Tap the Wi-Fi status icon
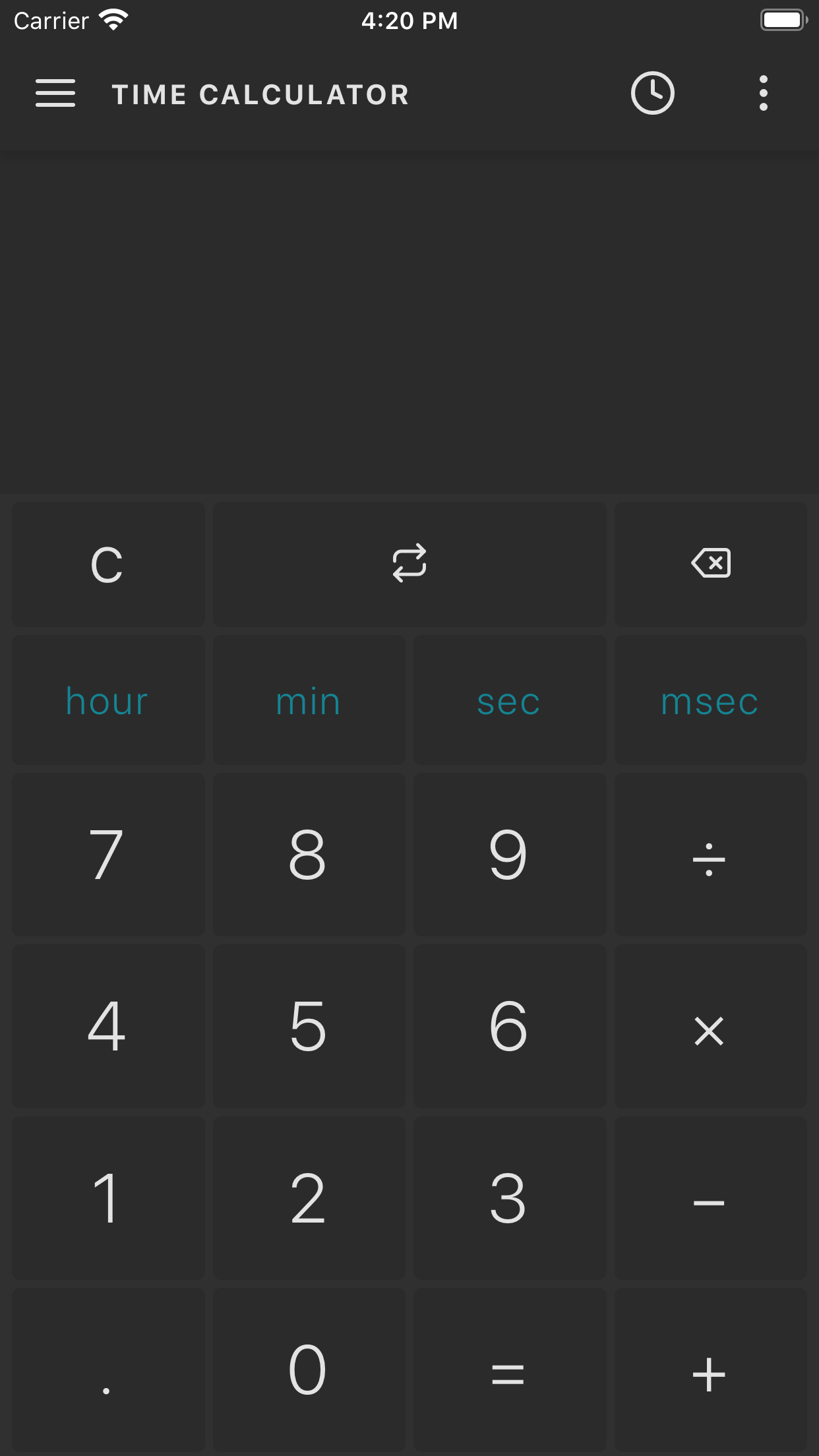Image resolution: width=819 pixels, height=1456 pixels. pos(113,20)
